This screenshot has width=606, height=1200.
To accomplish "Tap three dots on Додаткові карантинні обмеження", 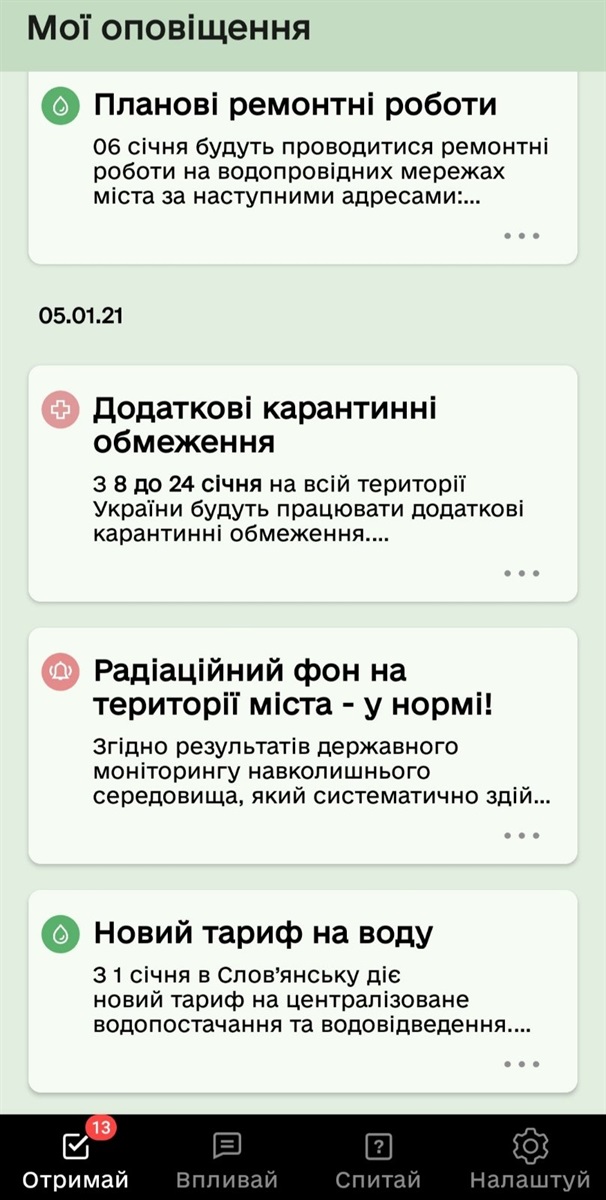I will pyautogui.click(x=522, y=574).
